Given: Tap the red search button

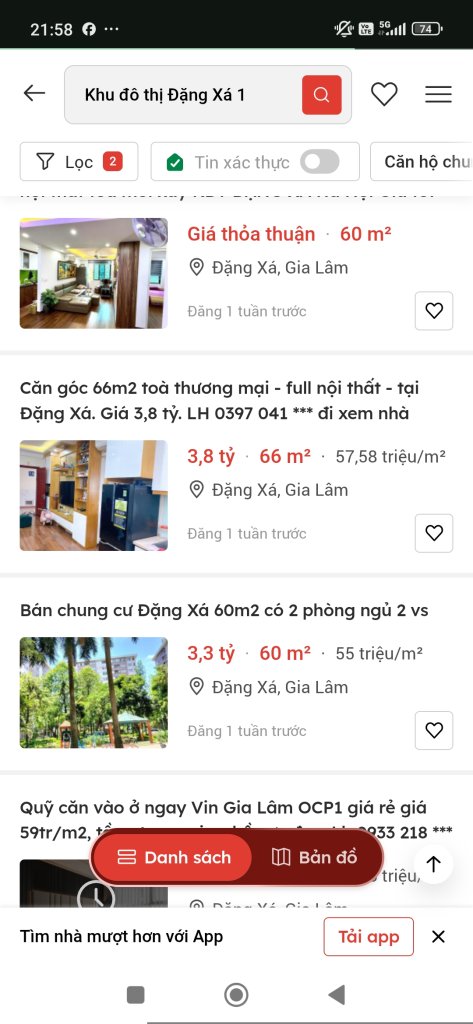Looking at the screenshot, I should pyautogui.click(x=321, y=95).
